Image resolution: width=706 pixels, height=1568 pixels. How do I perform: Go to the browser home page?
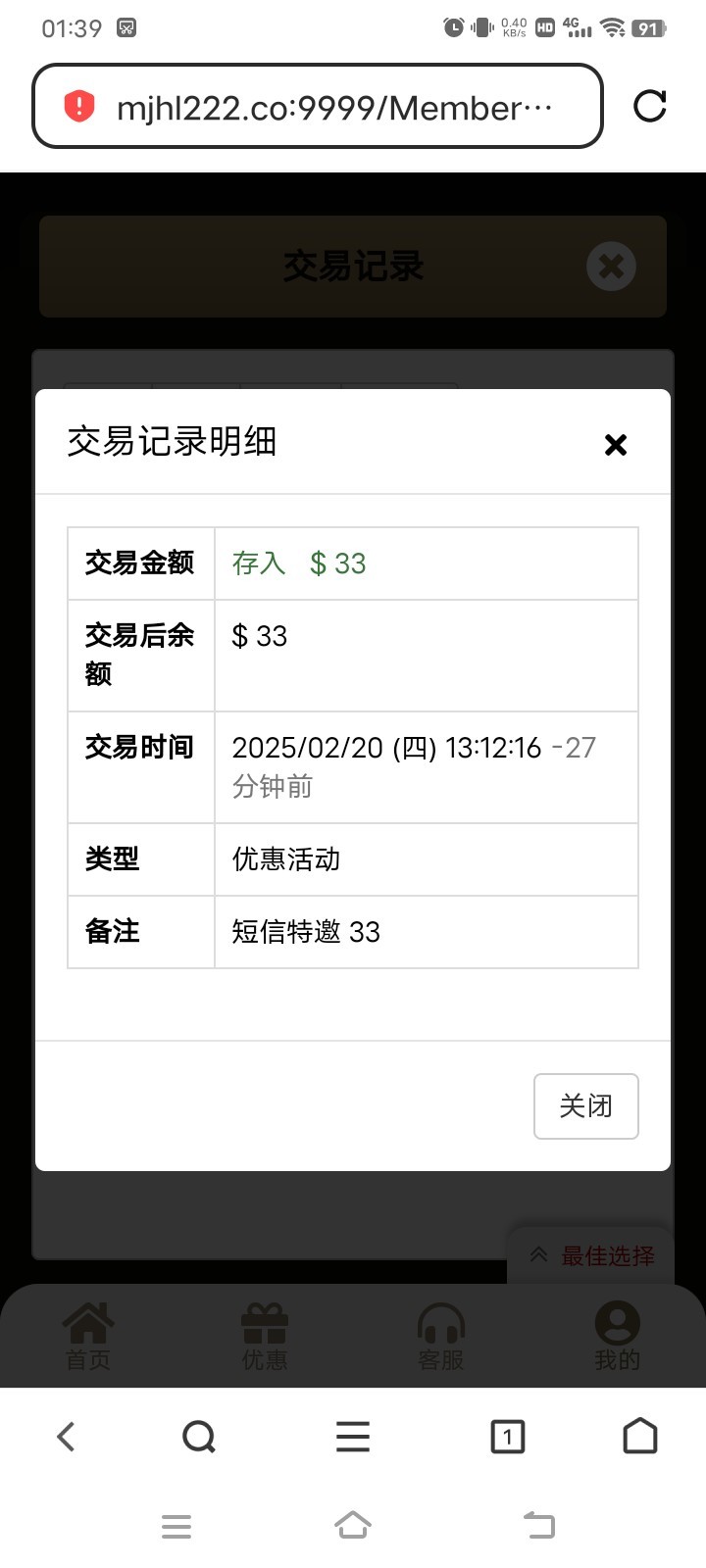pyautogui.click(x=640, y=1437)
